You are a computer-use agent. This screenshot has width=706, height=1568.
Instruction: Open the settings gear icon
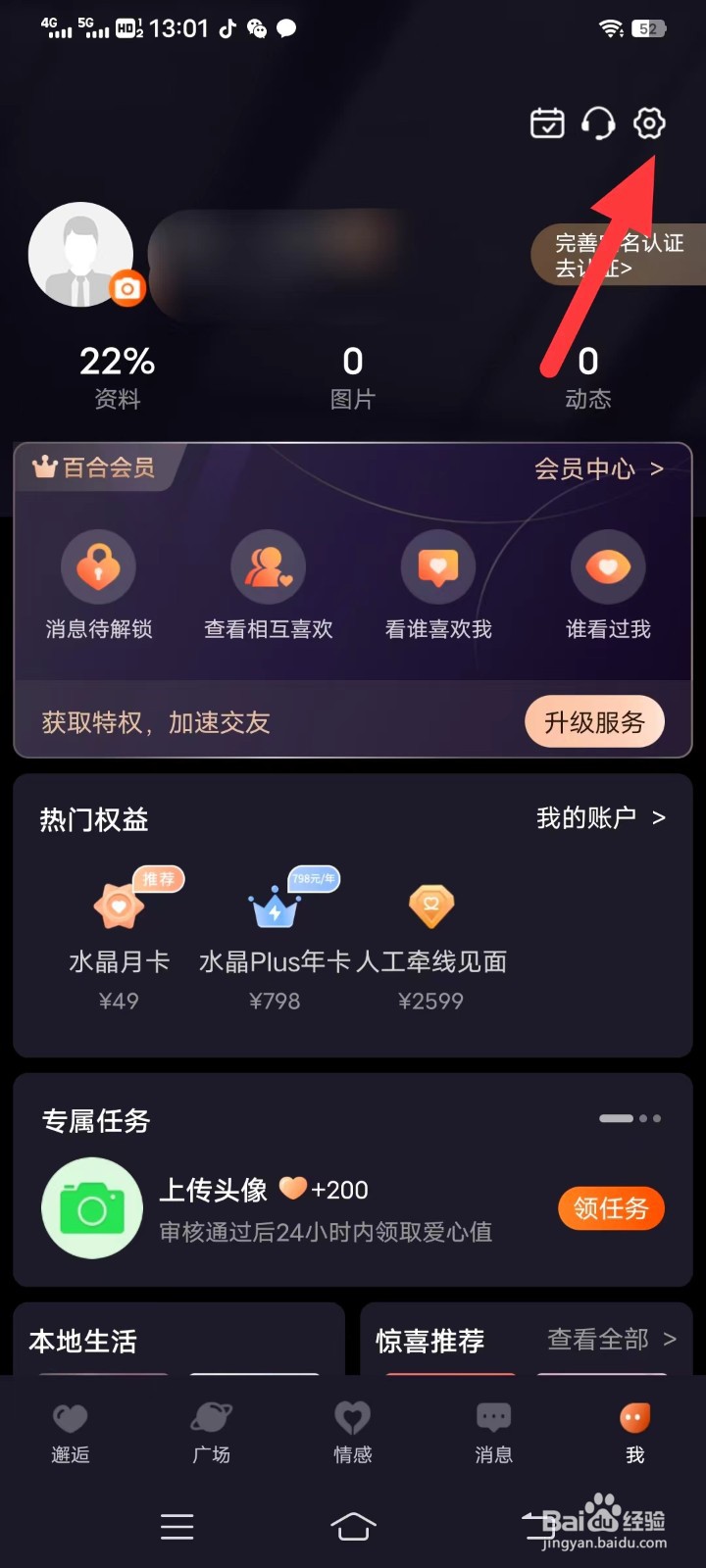pos(648,124)
